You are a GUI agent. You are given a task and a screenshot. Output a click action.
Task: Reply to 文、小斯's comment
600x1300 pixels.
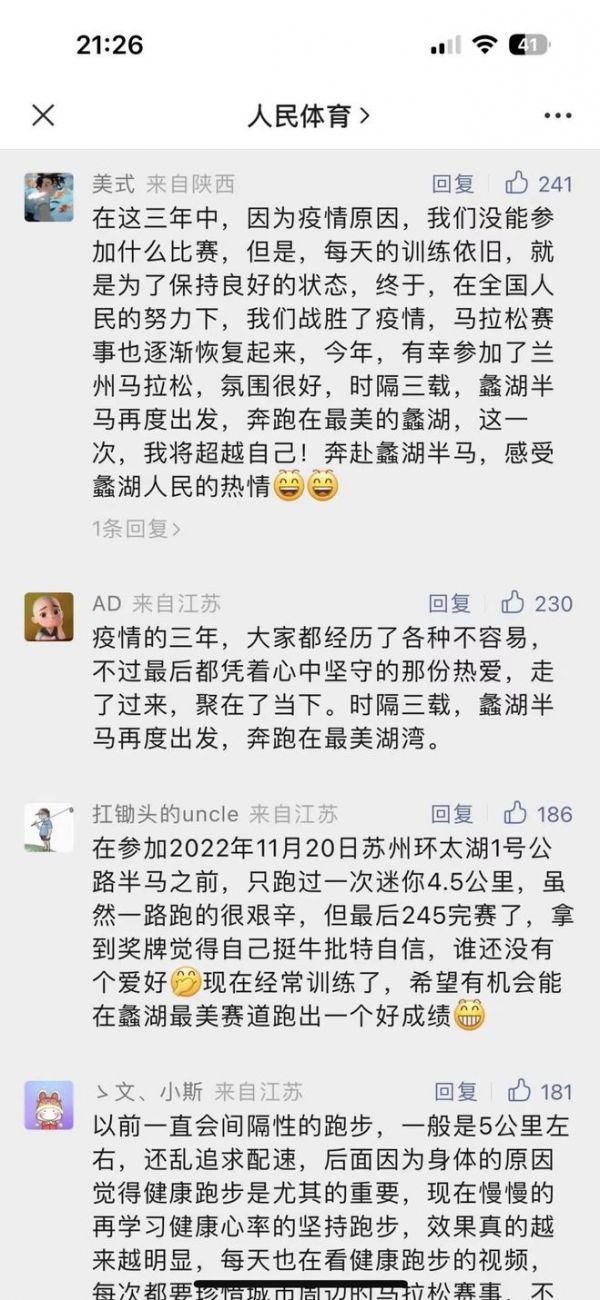pyautogui.click(x=456, y=1092)
